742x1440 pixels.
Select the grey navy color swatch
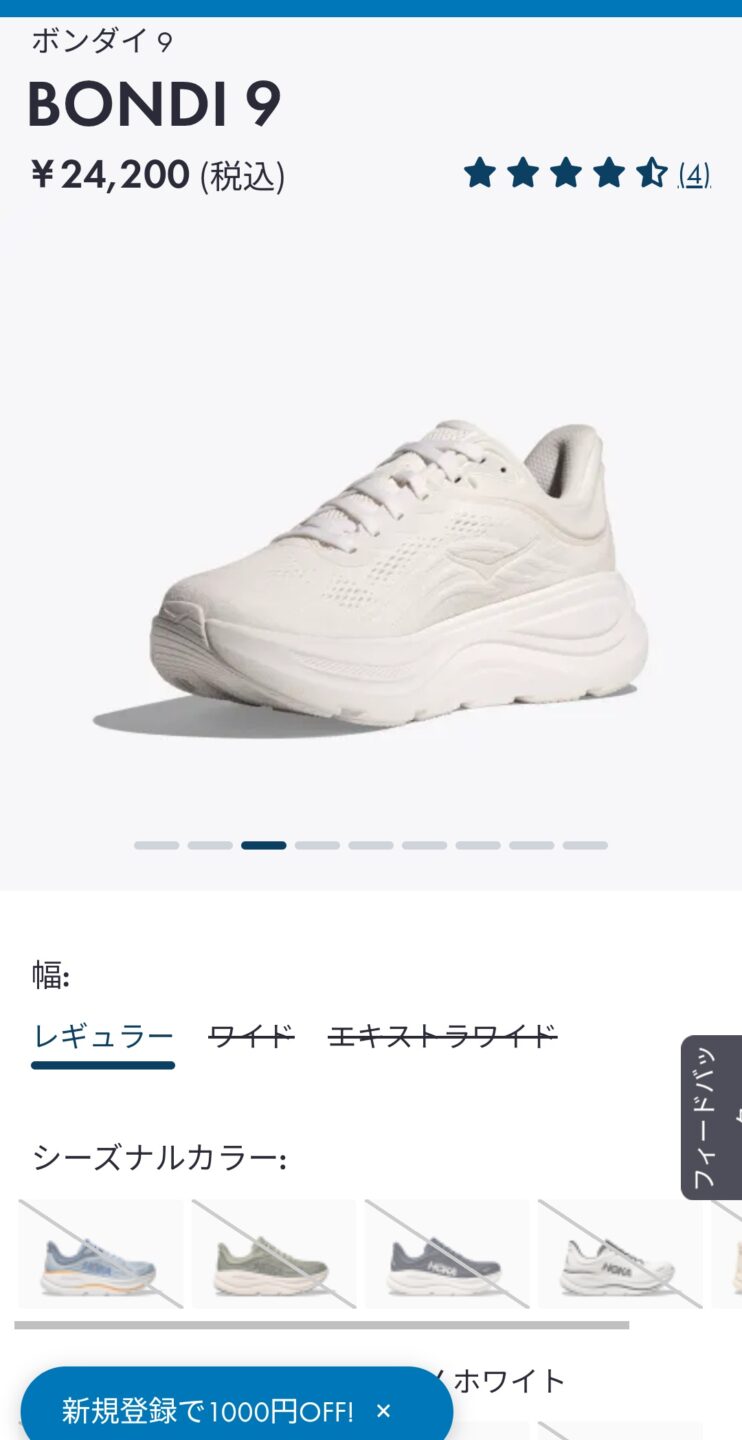pyautogui.click(x=446, y=1254)
